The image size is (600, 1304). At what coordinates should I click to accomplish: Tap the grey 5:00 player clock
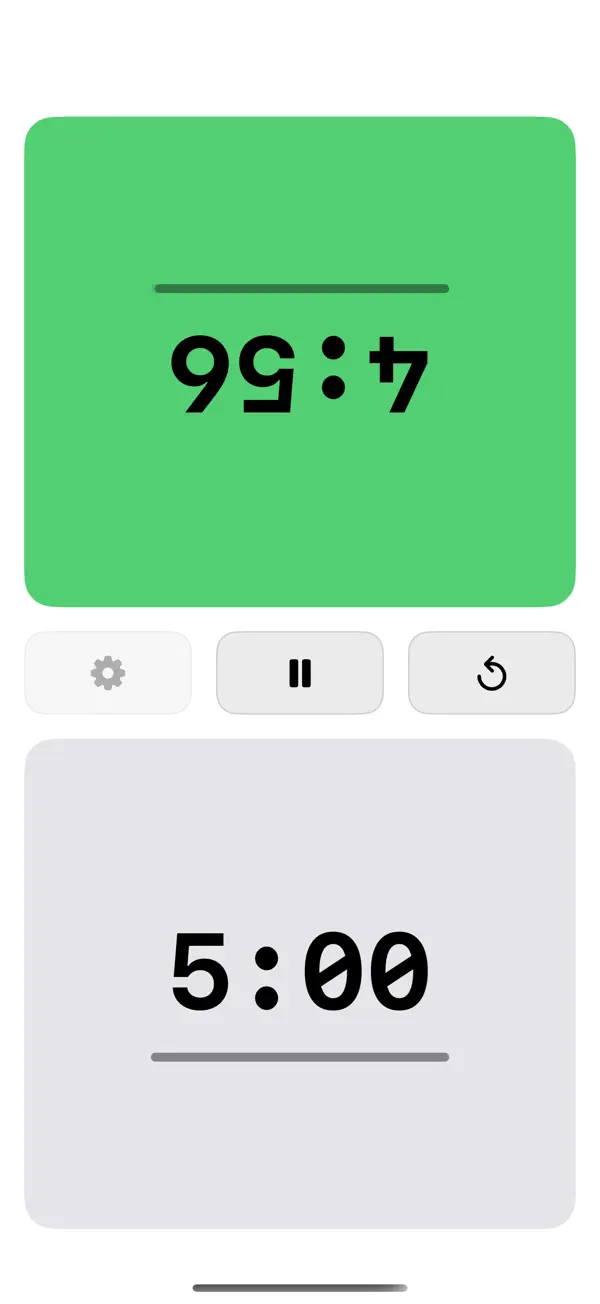click(300, 984)
